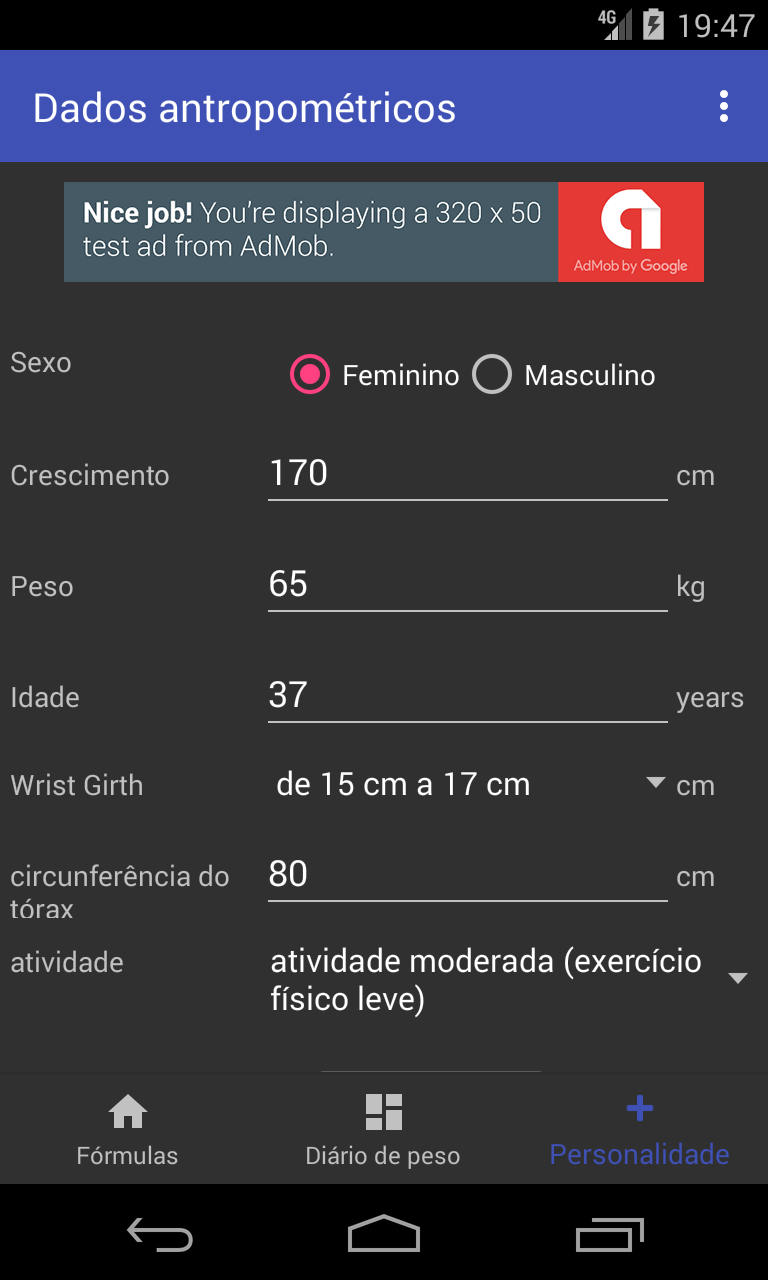Return to the system home screen

pos(384,1233)
